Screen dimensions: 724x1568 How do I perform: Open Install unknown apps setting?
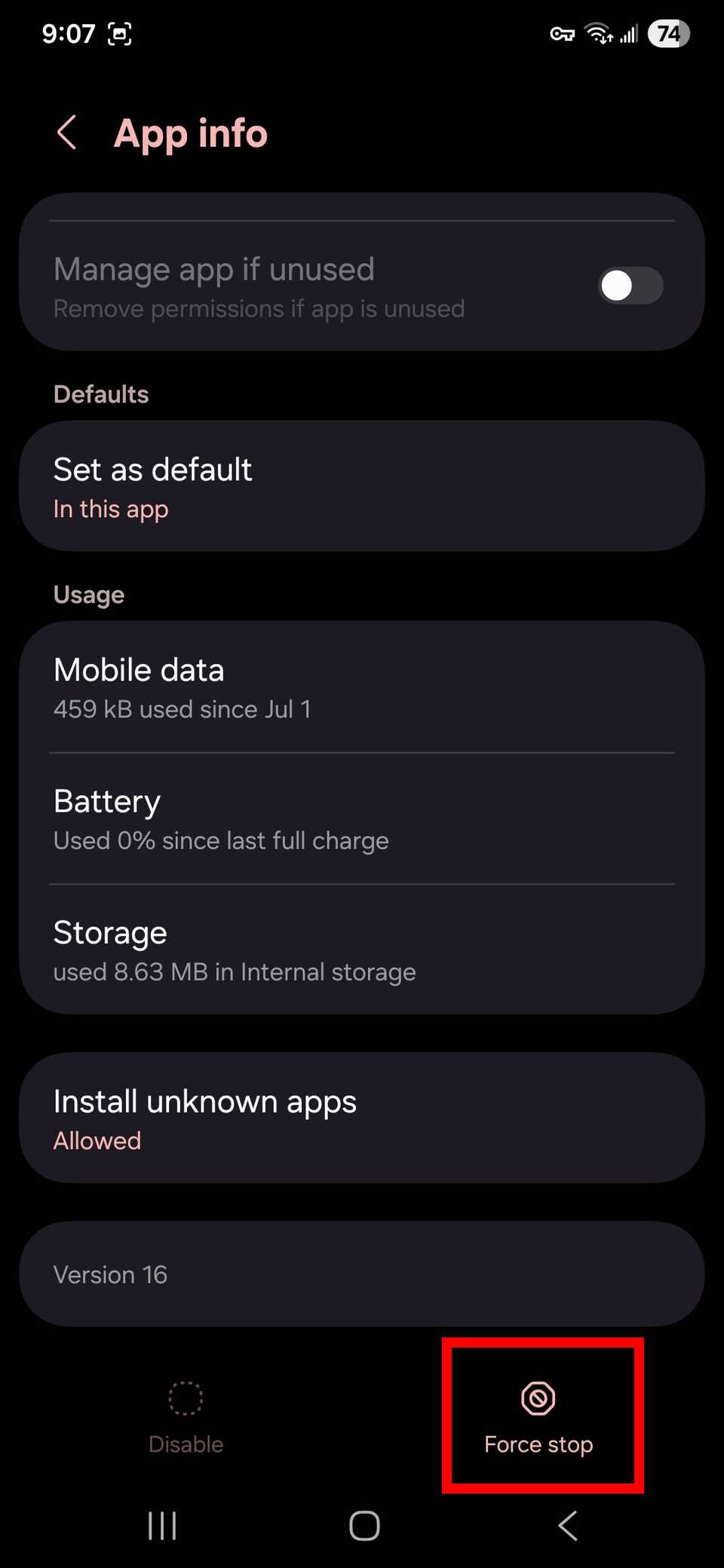[362, 1119]
